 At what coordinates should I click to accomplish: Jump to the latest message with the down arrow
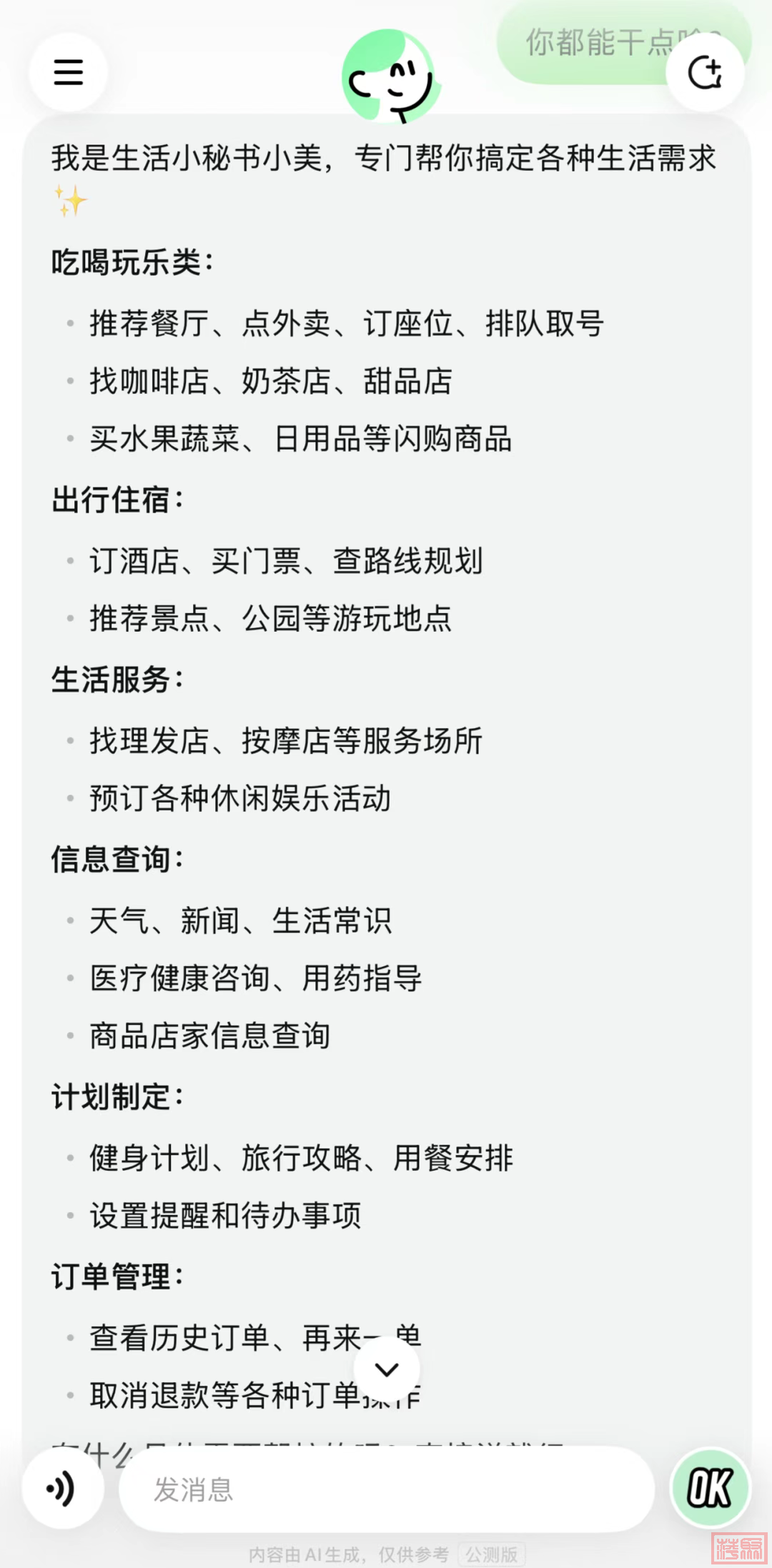(387, 1369)
